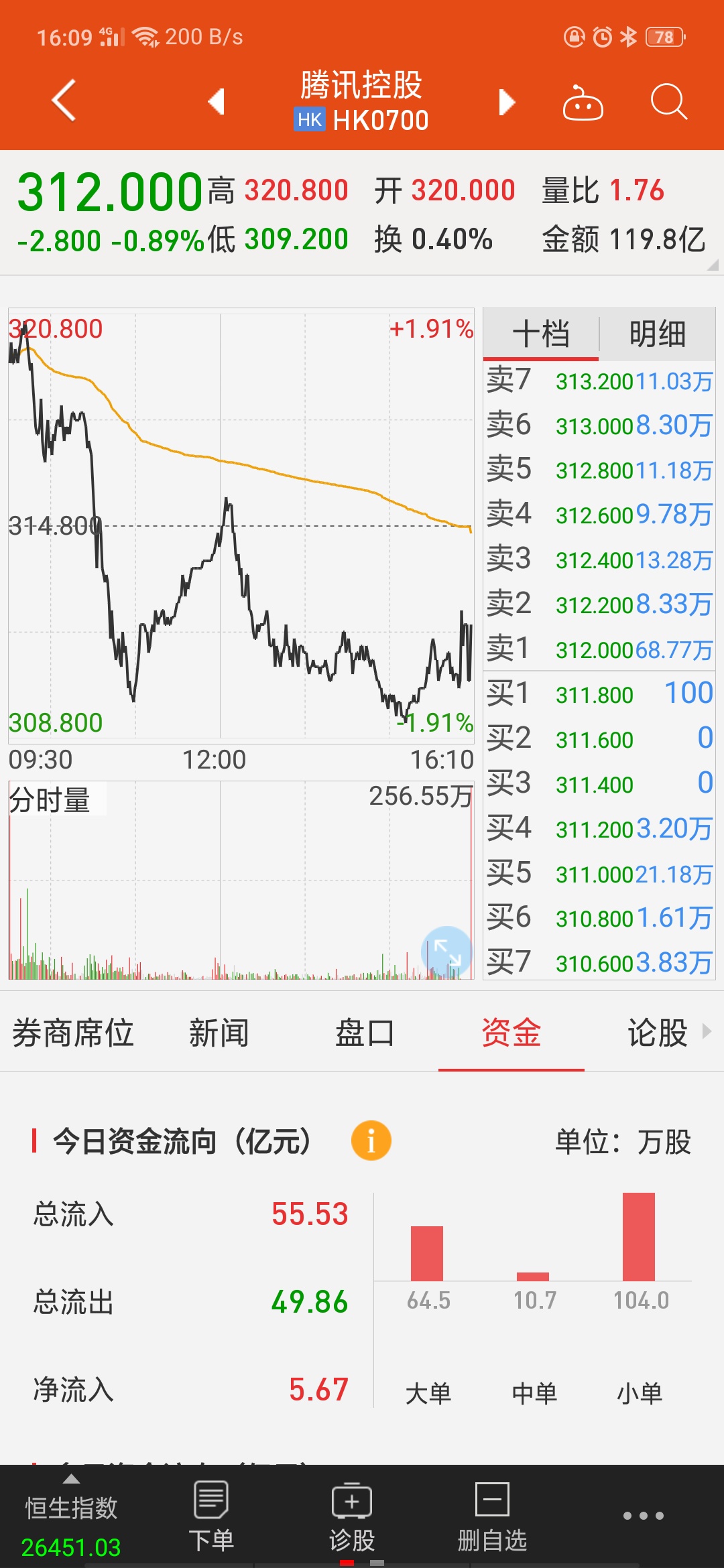Go back using the top-left arrow
Image resolution: width=724 pixels, height=1568 pixels.
coord(64,101)
